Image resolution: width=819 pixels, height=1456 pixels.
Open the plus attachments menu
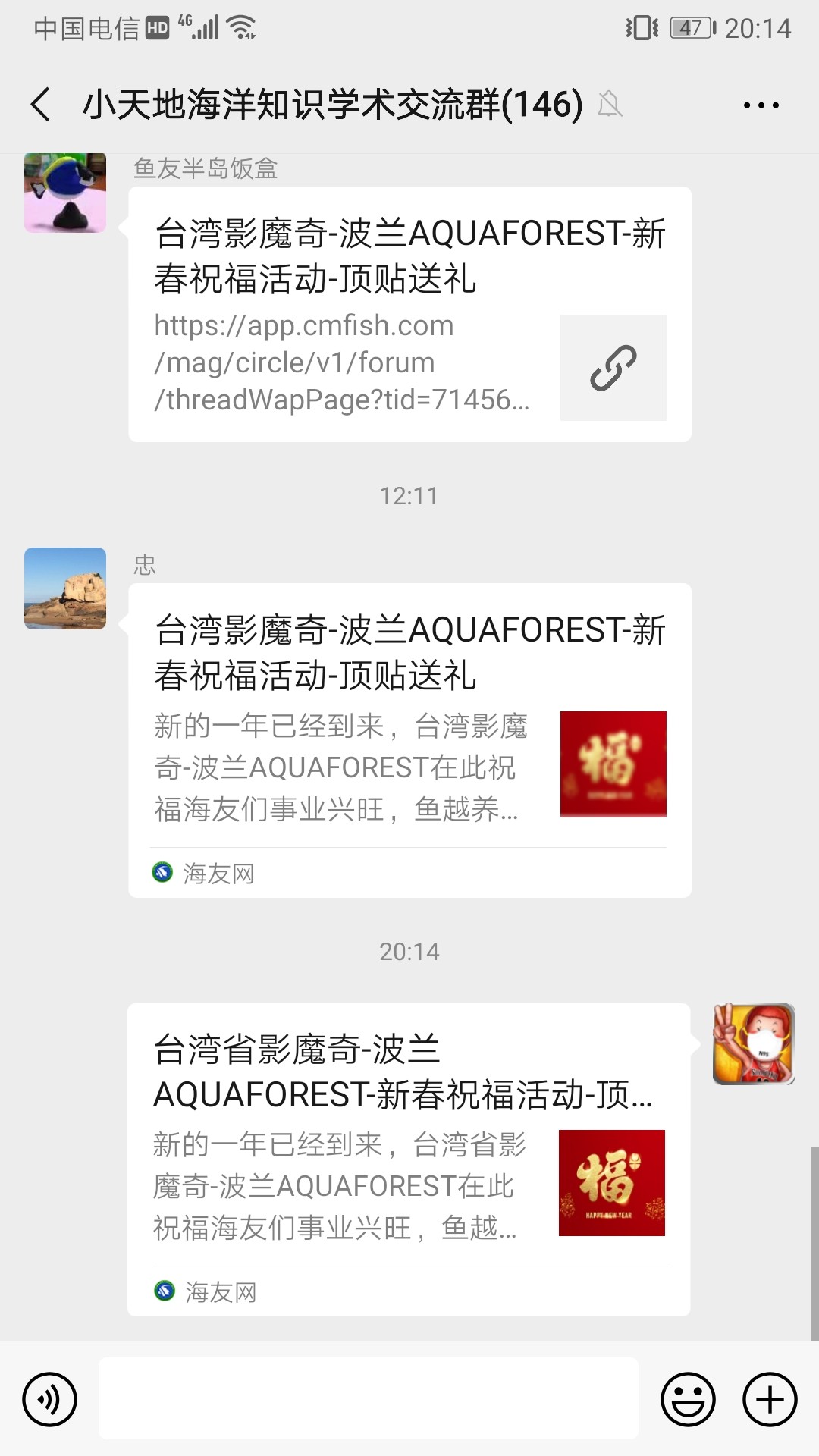coord(770,1399)
